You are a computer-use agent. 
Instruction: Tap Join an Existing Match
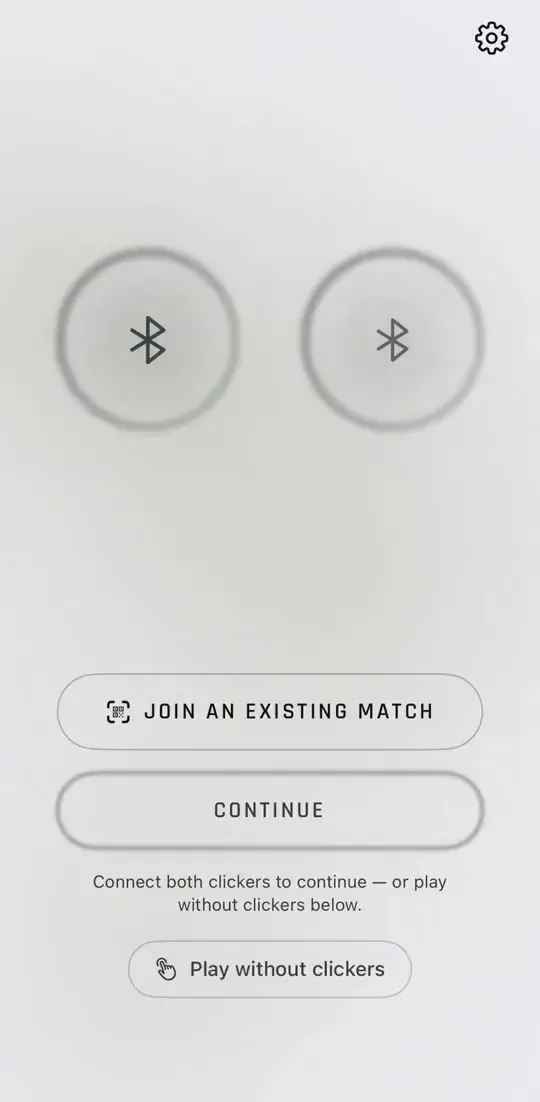point(270,711)
